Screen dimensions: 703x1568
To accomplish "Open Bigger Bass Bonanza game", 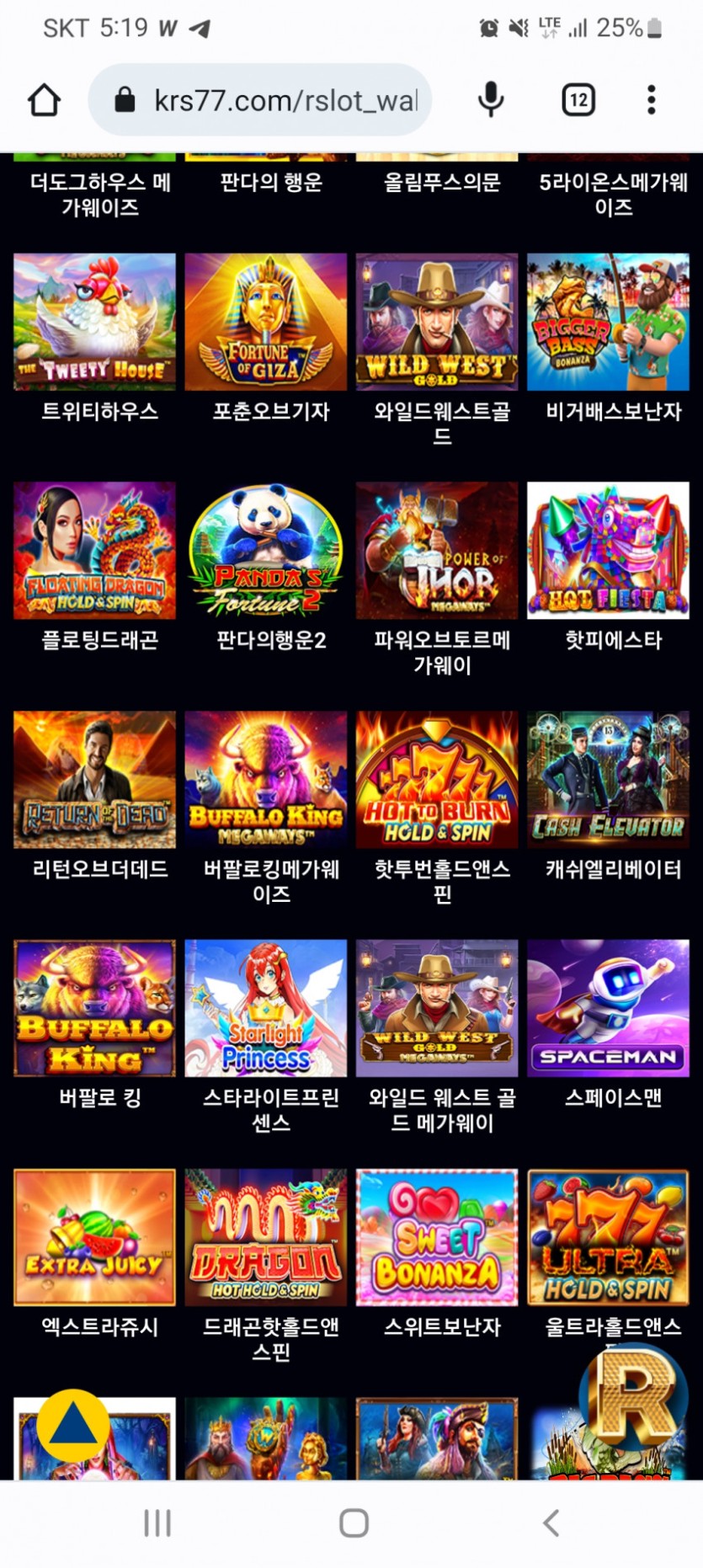I will (x=608, y=322).
